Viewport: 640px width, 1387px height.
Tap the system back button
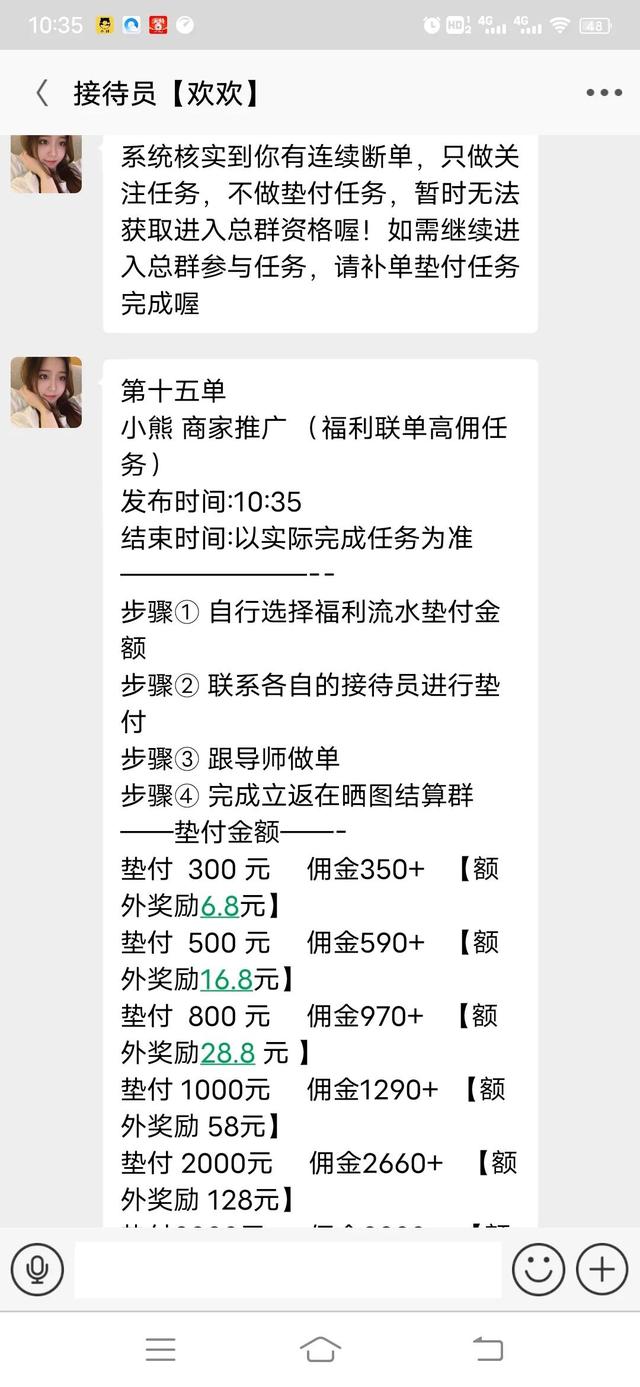coord(487,1349)
